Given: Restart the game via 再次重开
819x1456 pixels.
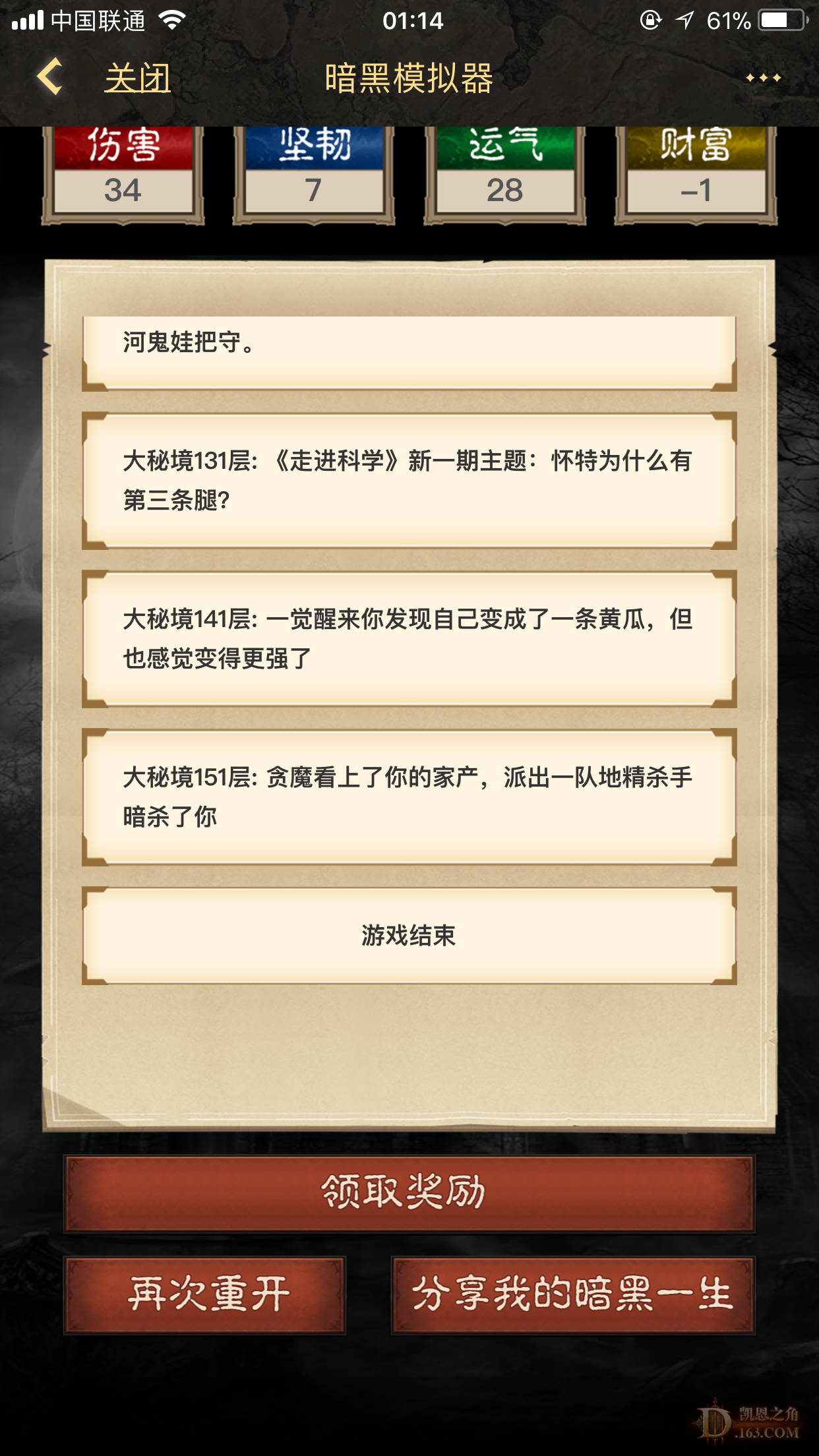Looking at the screenshot, I should (x=205, y=1294).
